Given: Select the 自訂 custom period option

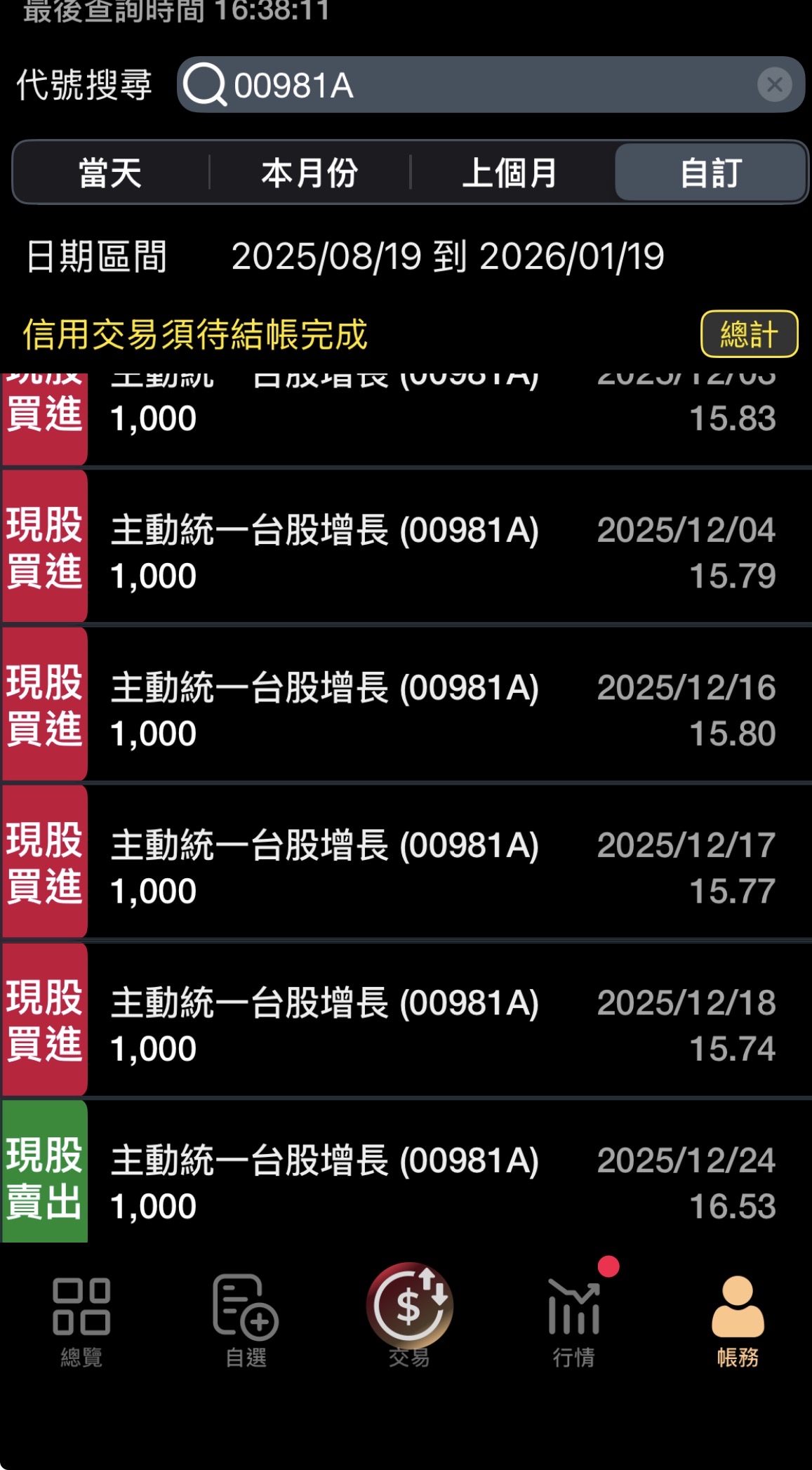Looking at the screenshot, I should (x=711, y=174).
